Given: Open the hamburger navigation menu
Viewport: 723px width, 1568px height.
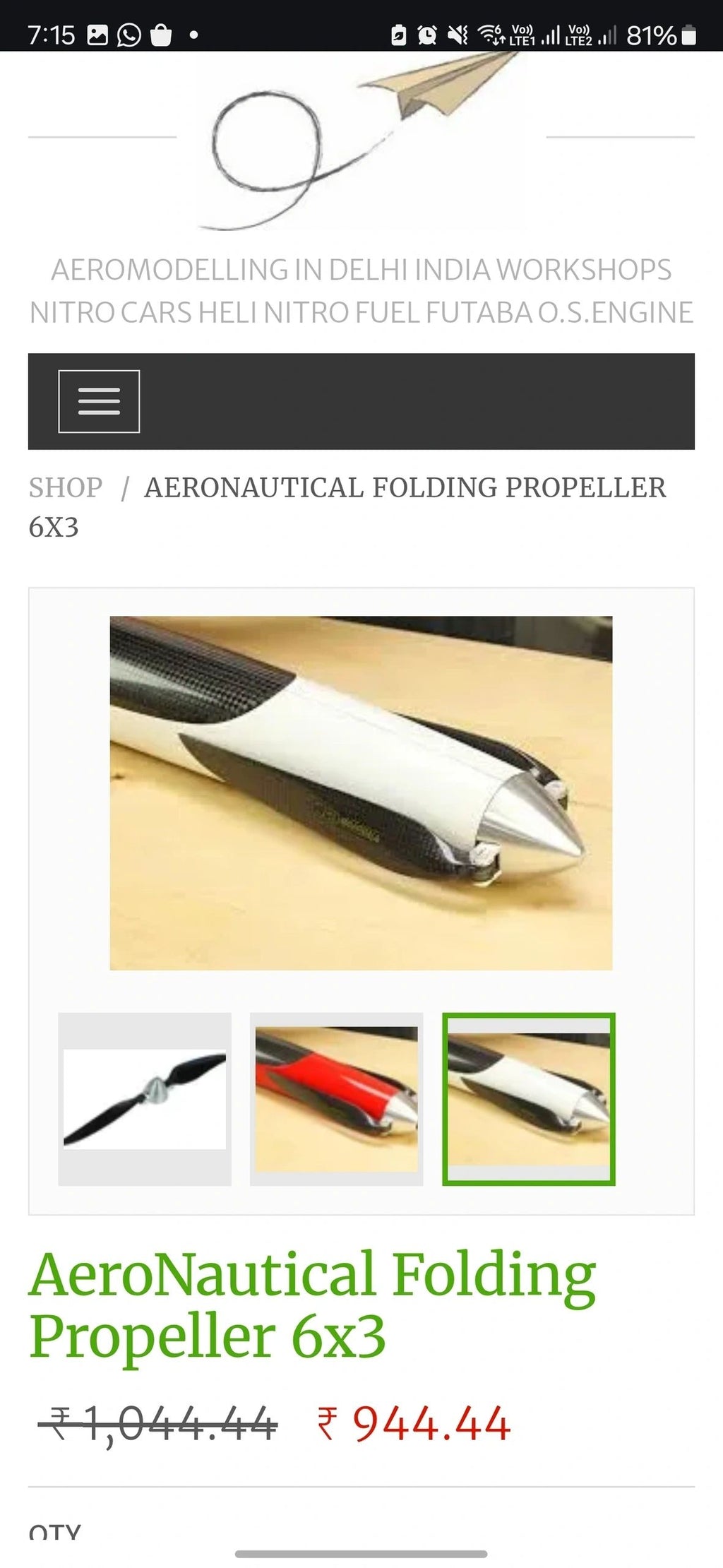Looking at the screenshot, I should coord(99,401).
